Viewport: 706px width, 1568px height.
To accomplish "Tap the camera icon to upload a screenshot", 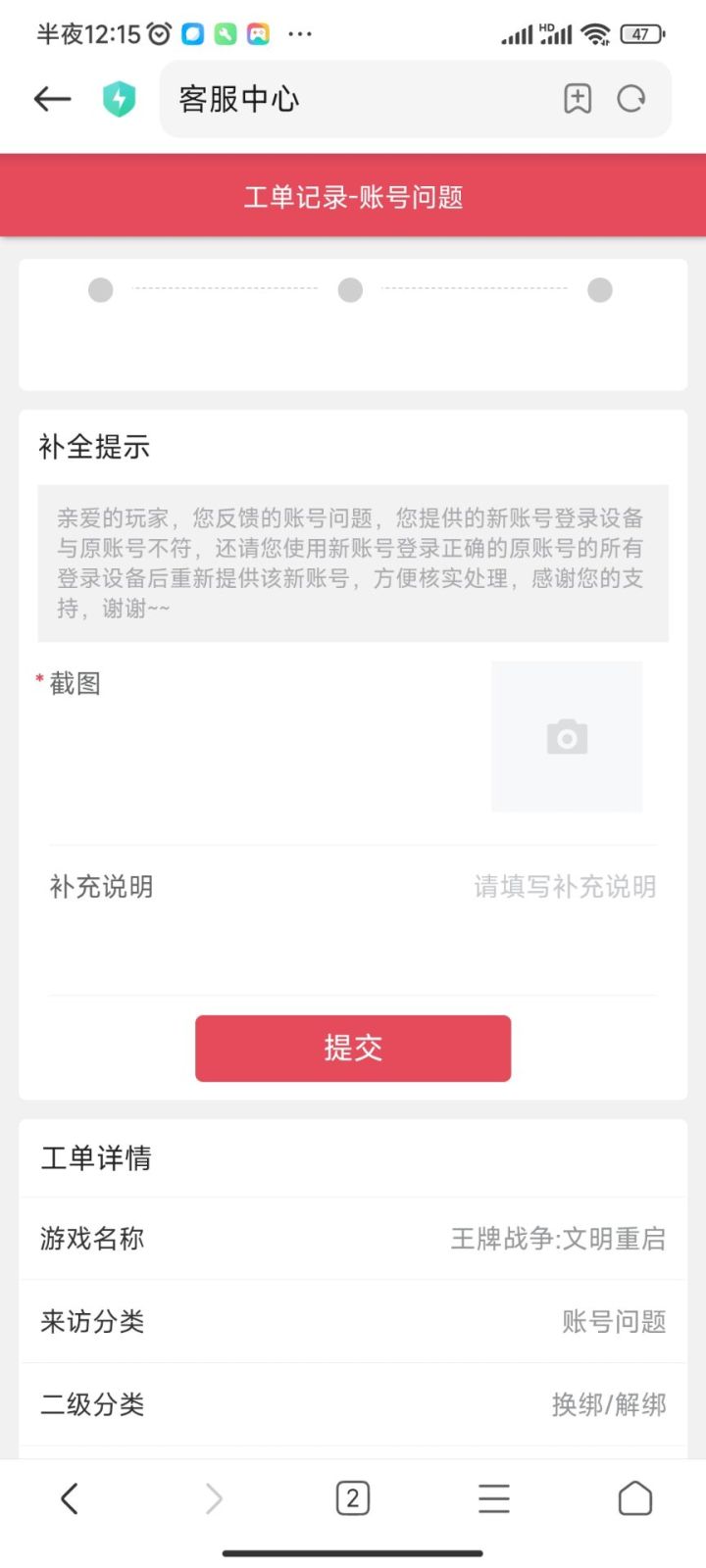I will point(566,737).
